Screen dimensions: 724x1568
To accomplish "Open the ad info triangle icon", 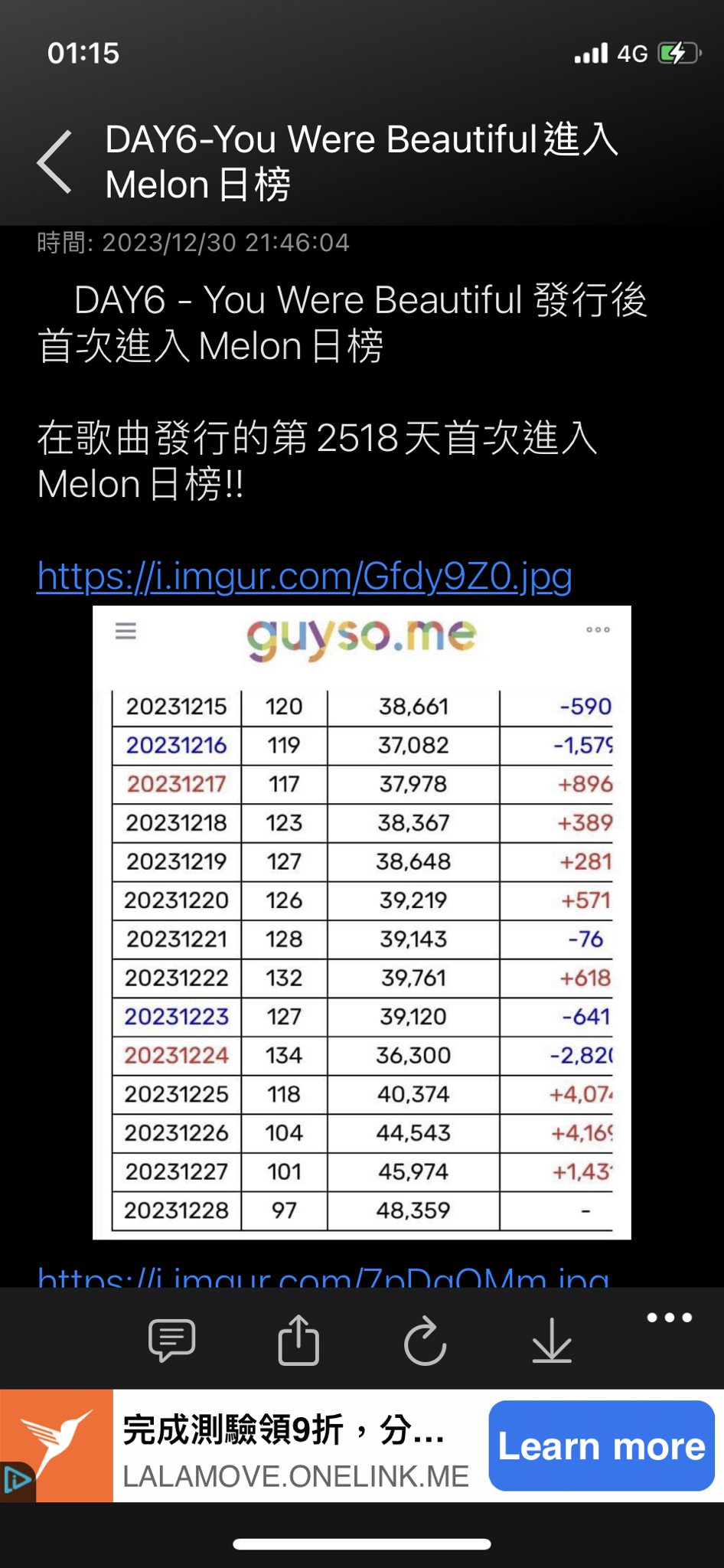I will 17,1480.
